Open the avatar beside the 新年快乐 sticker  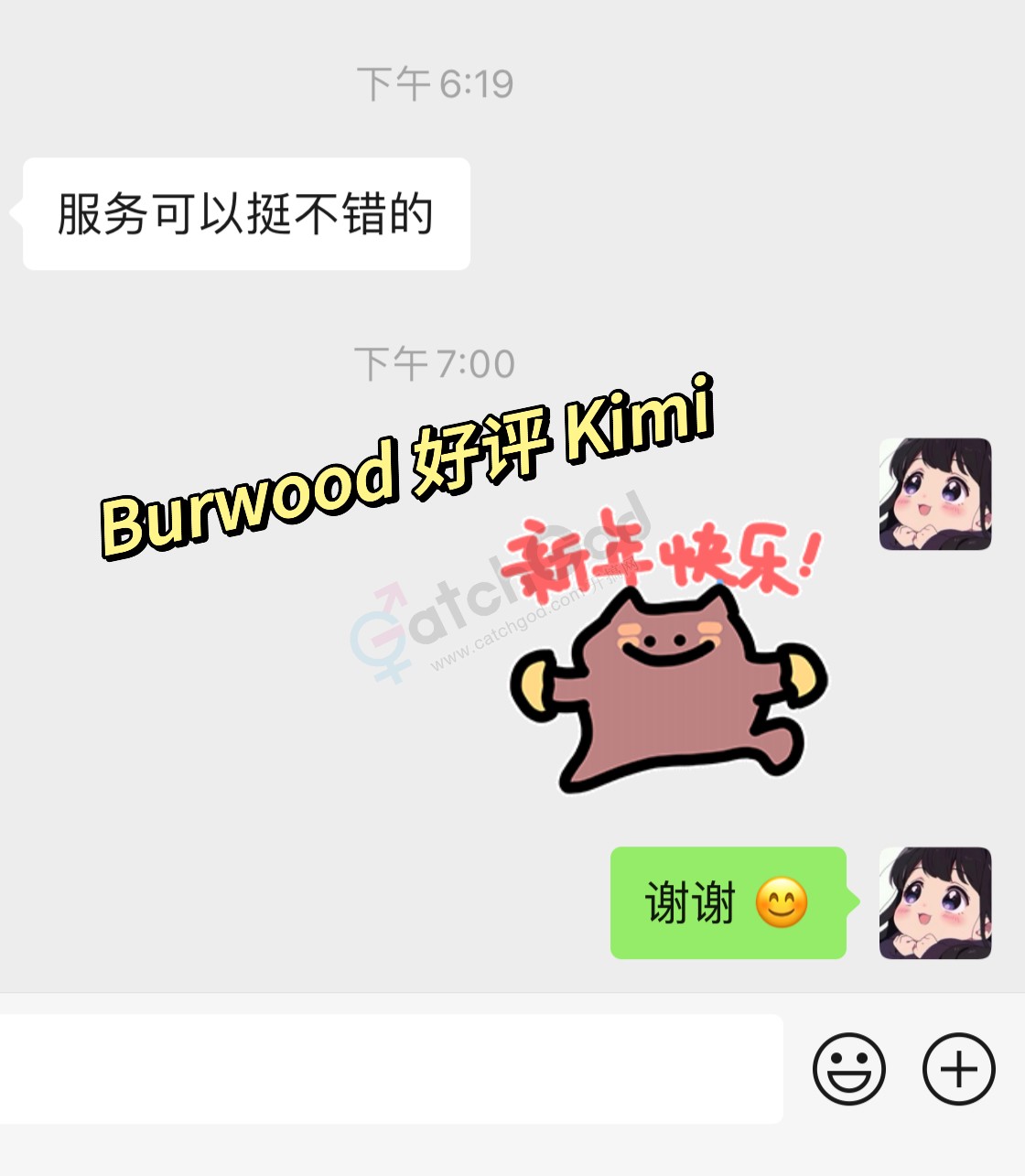(934, 494)
